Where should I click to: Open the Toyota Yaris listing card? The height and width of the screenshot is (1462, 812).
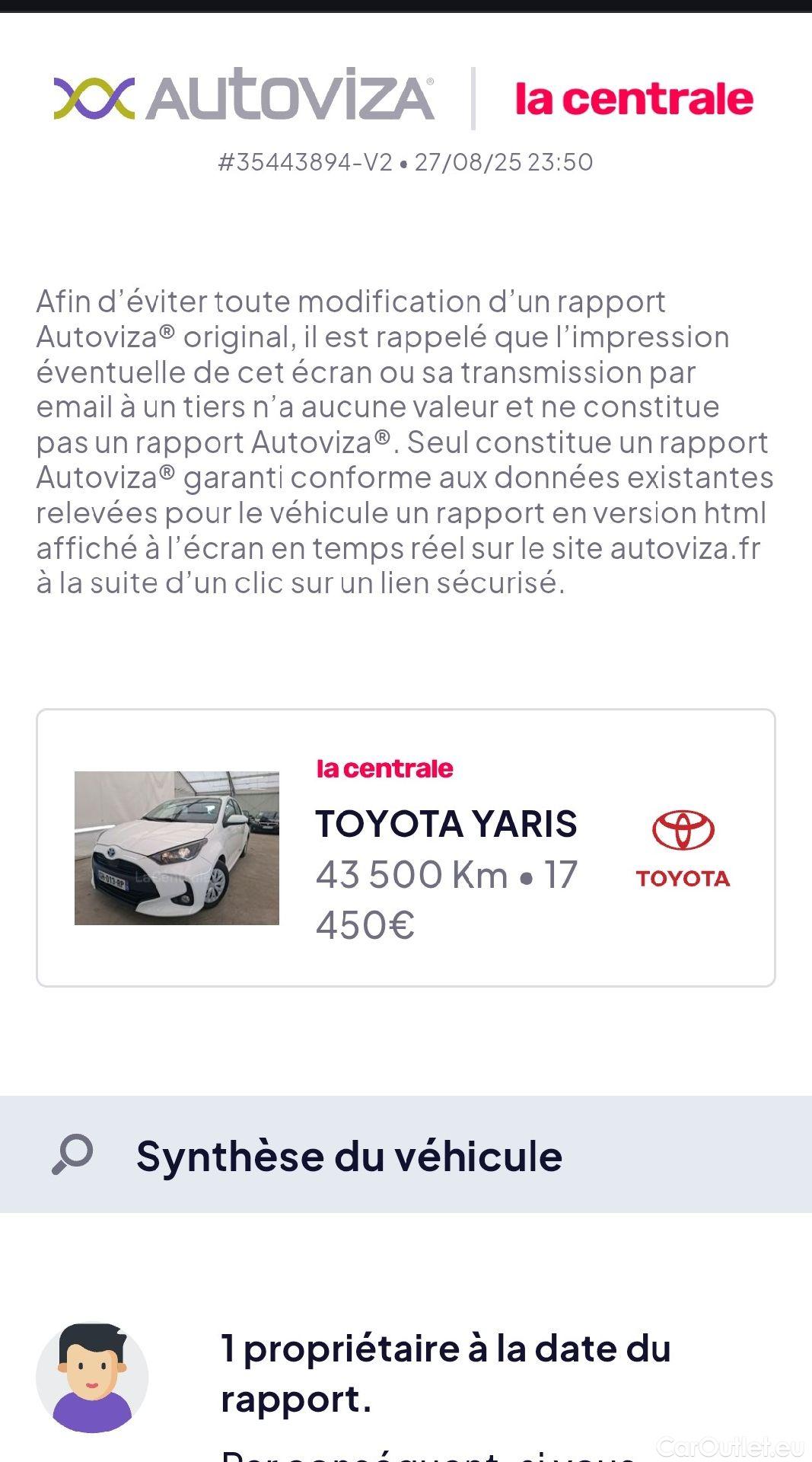coord(406,848)
